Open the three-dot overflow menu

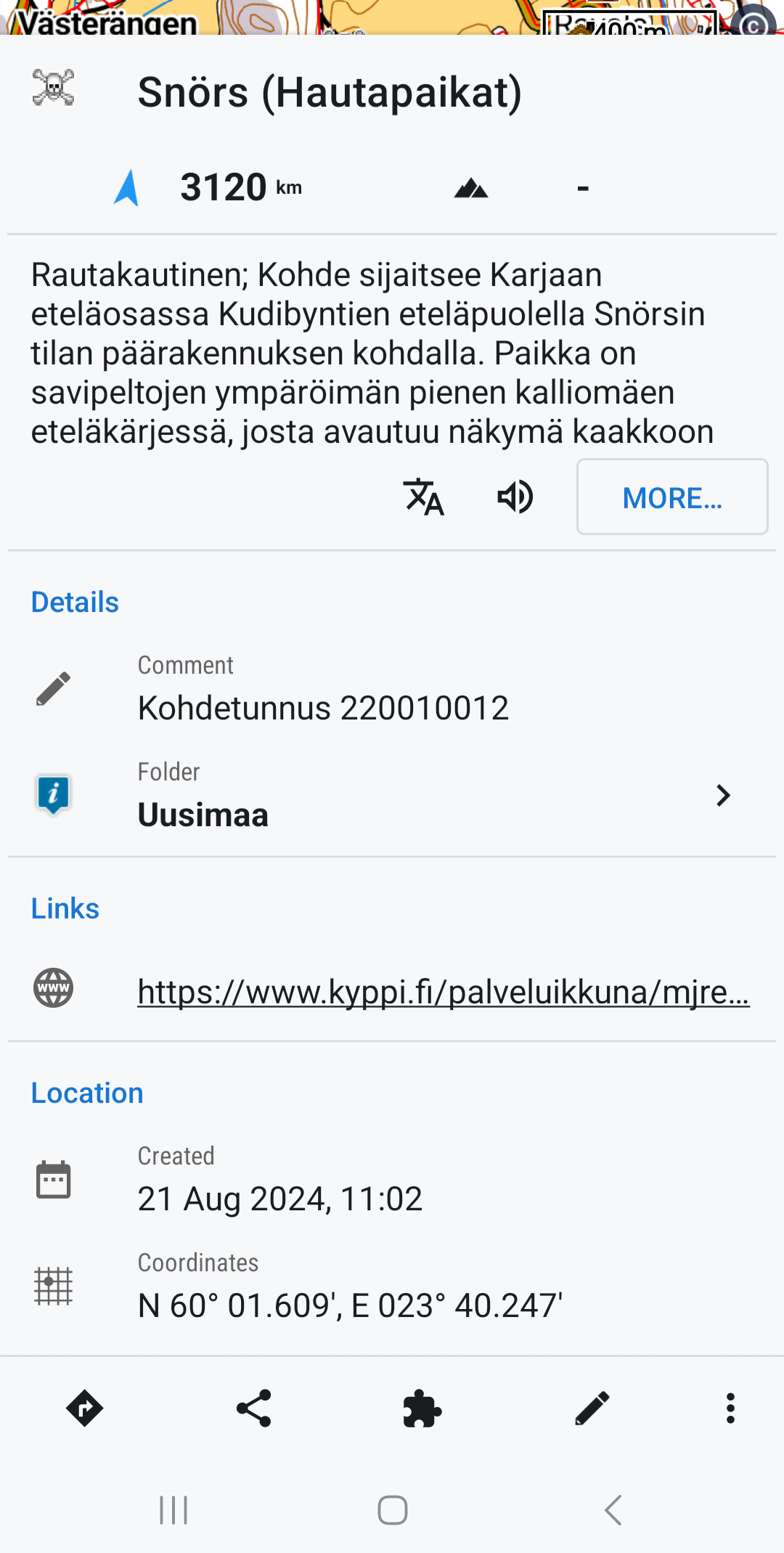coord(730,1409)
